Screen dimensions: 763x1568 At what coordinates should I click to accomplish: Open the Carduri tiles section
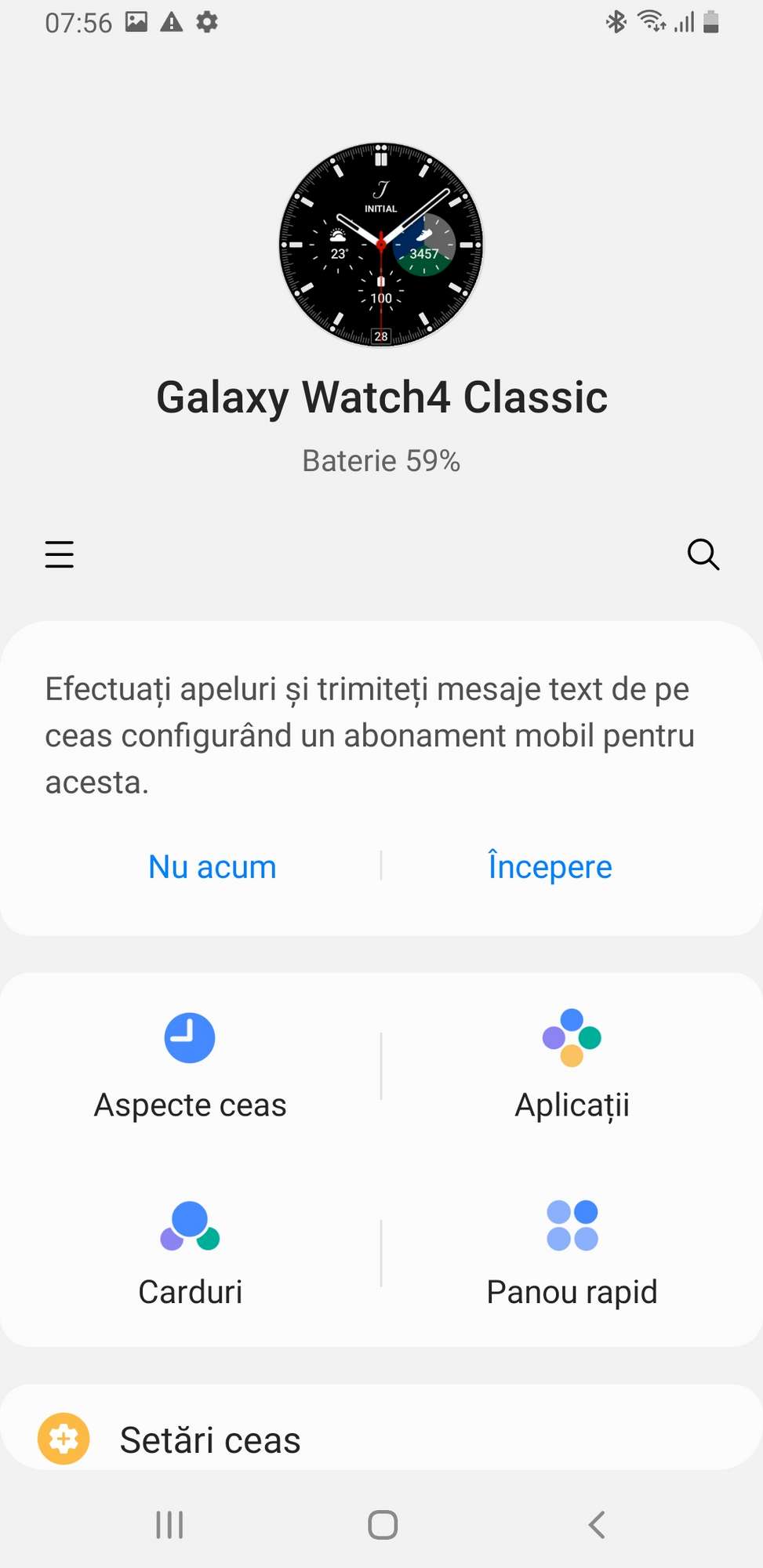tap(191, 1253)
